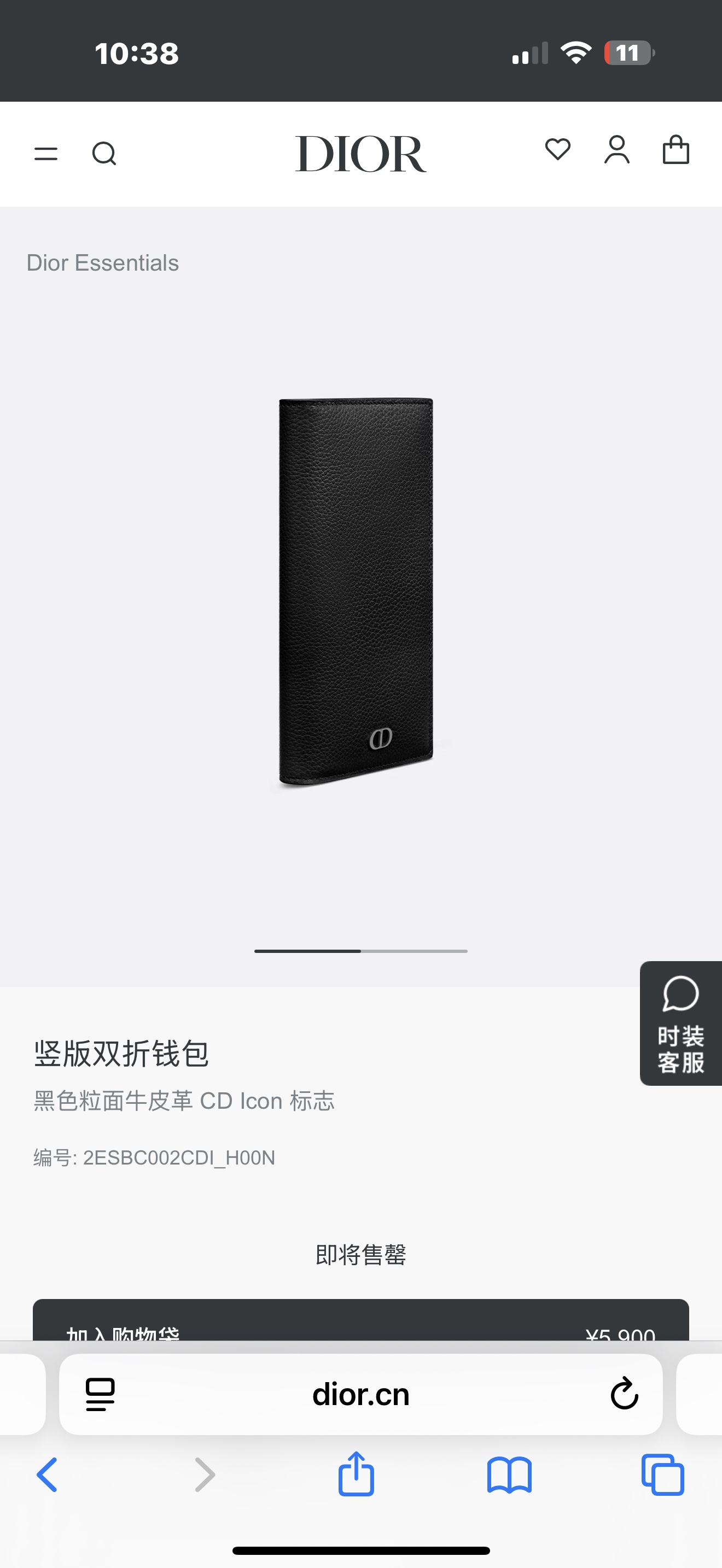This screenshot has width=722, height=1568.
Task: Open the search icon
Action: tap(104, 154)
